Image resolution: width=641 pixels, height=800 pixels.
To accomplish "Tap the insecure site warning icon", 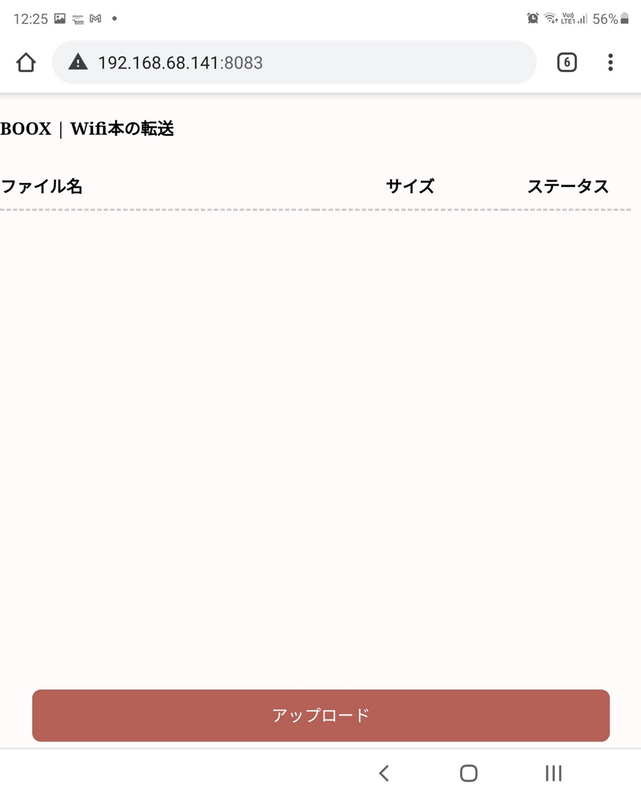I will click(78, 62).
